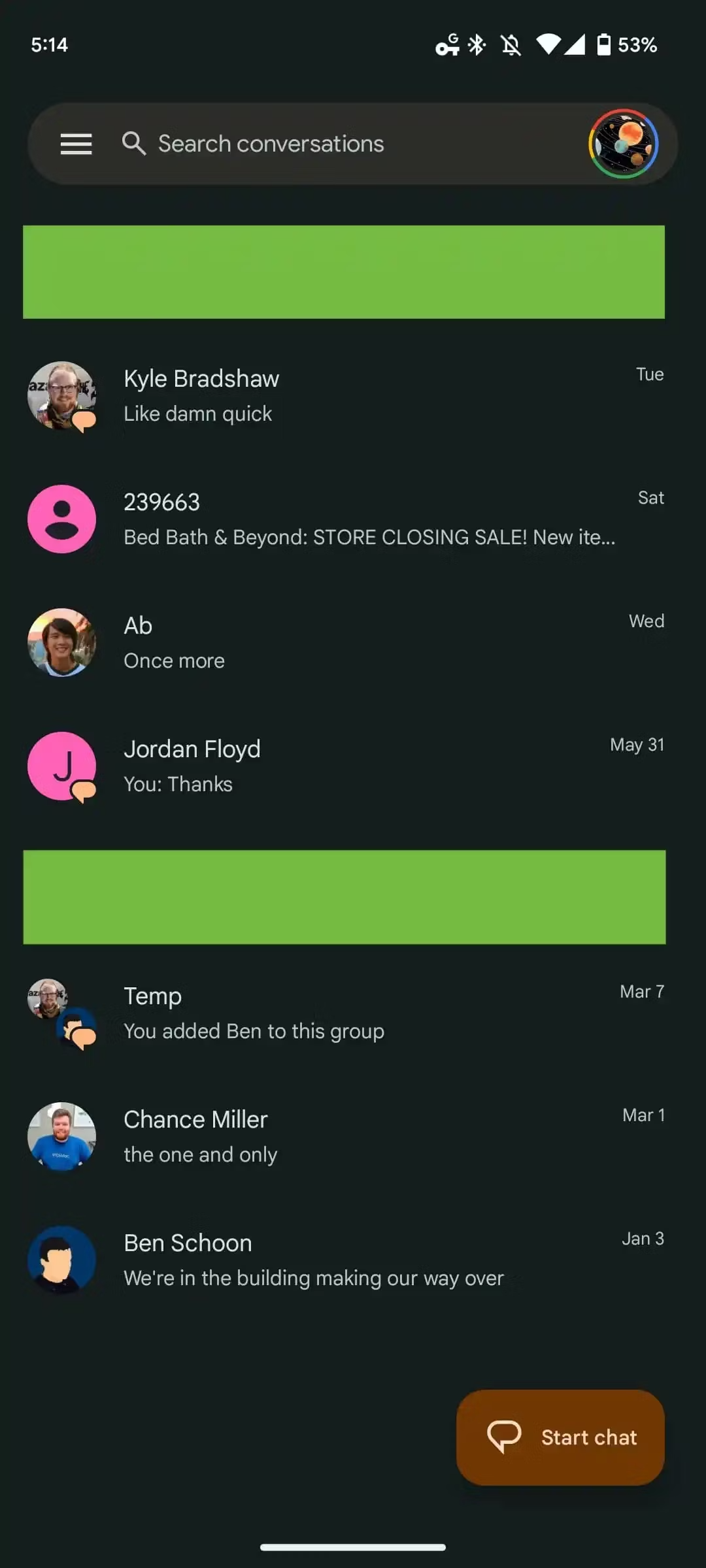Open the 239663 Bed Bath & Beyond thread

coord(353,519)
